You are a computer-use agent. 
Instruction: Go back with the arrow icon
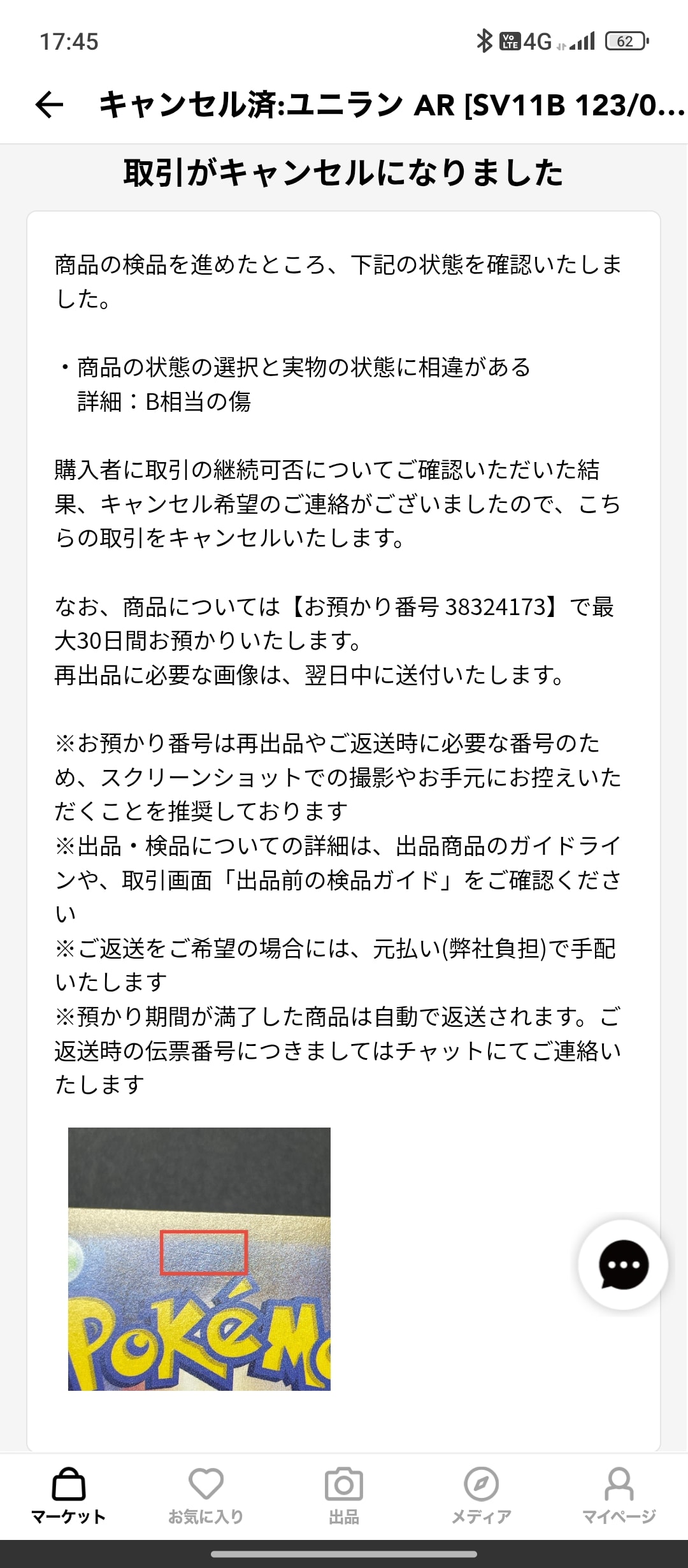click(49, 105)
